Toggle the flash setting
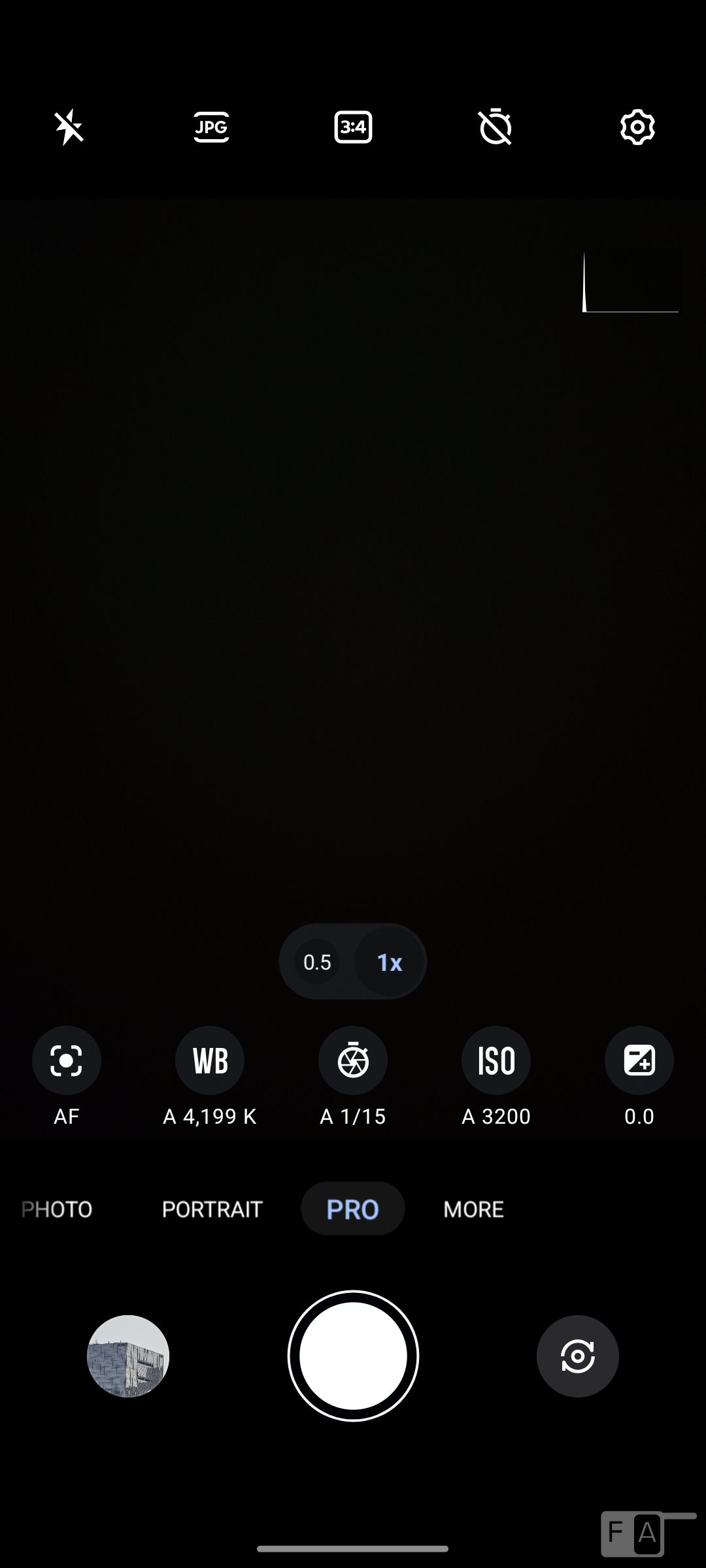706x1568 pixels. [x=69, y=127]
